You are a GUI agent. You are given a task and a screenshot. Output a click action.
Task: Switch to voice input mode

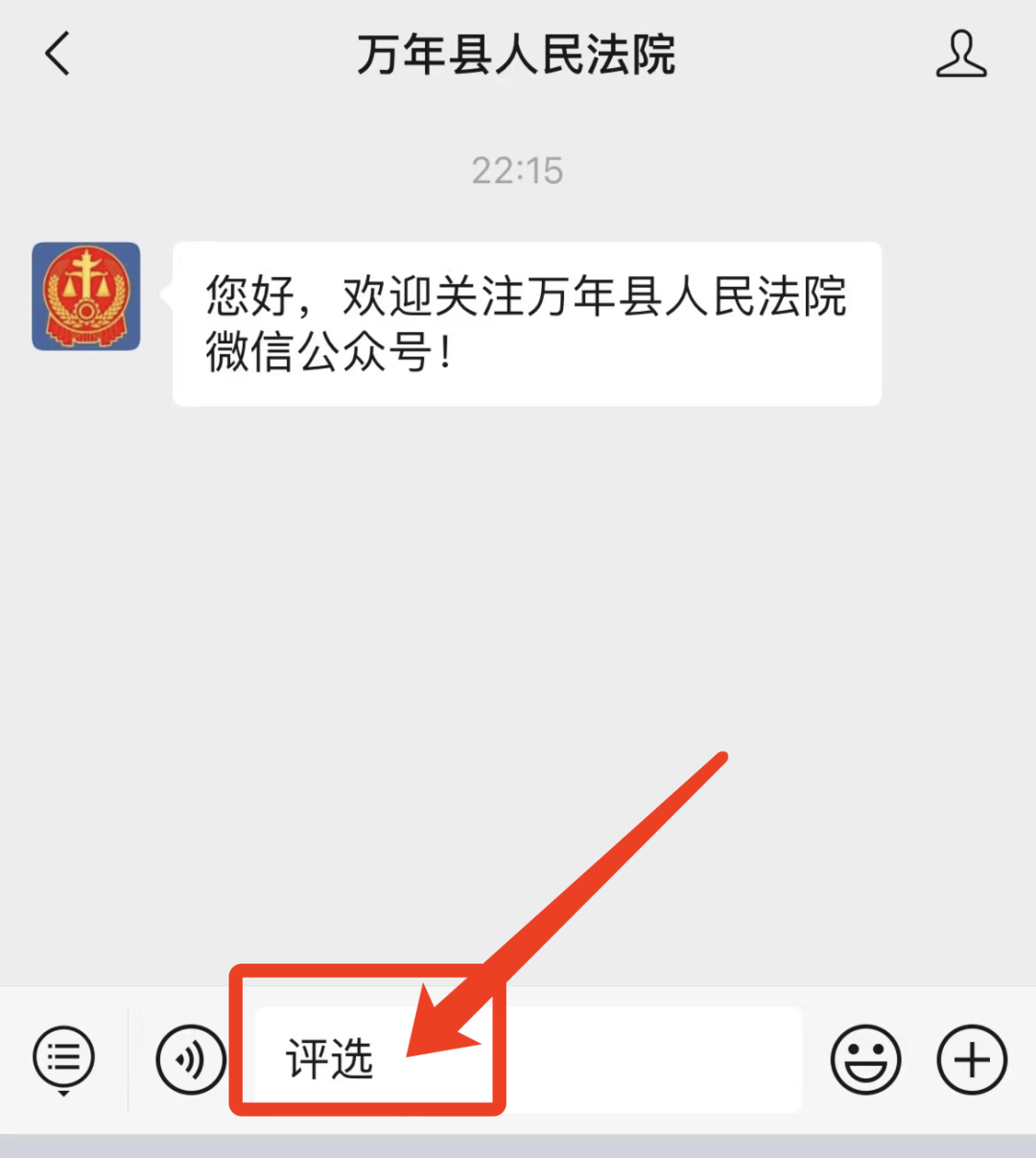pyautogui.click(x=190, y=1059)
